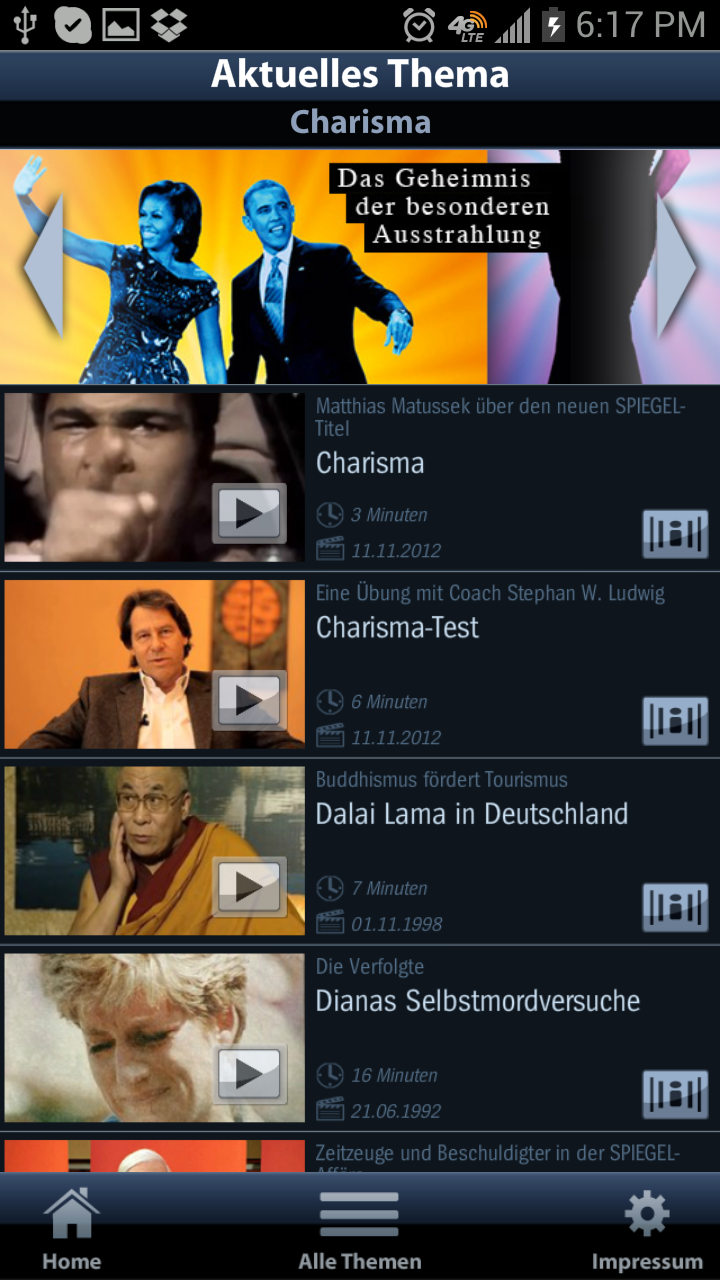720x1280 pixels.
Task: Open the film-strip icon for Dalai Lama in Deutschland
Action: click(675, 907)
